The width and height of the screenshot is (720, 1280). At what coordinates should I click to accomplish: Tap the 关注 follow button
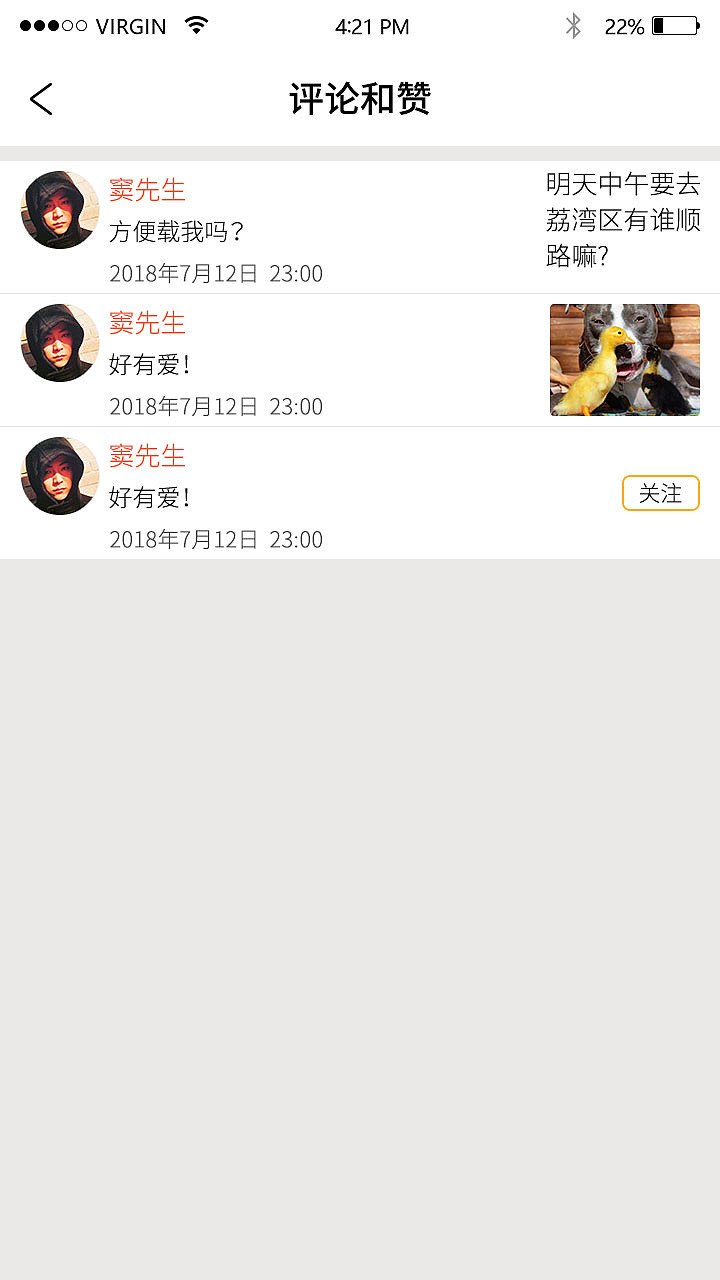pos(660,493)
